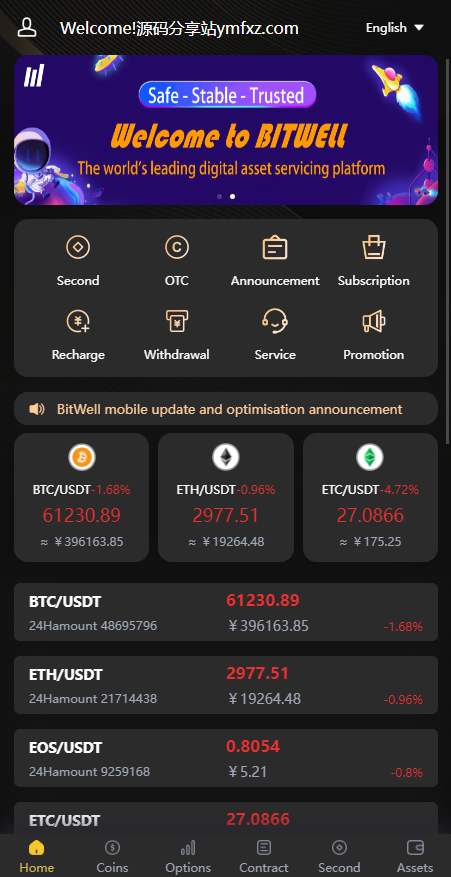Open the user profile icon
The width and height of the screenshot is (451, 877).
(27, 27)
